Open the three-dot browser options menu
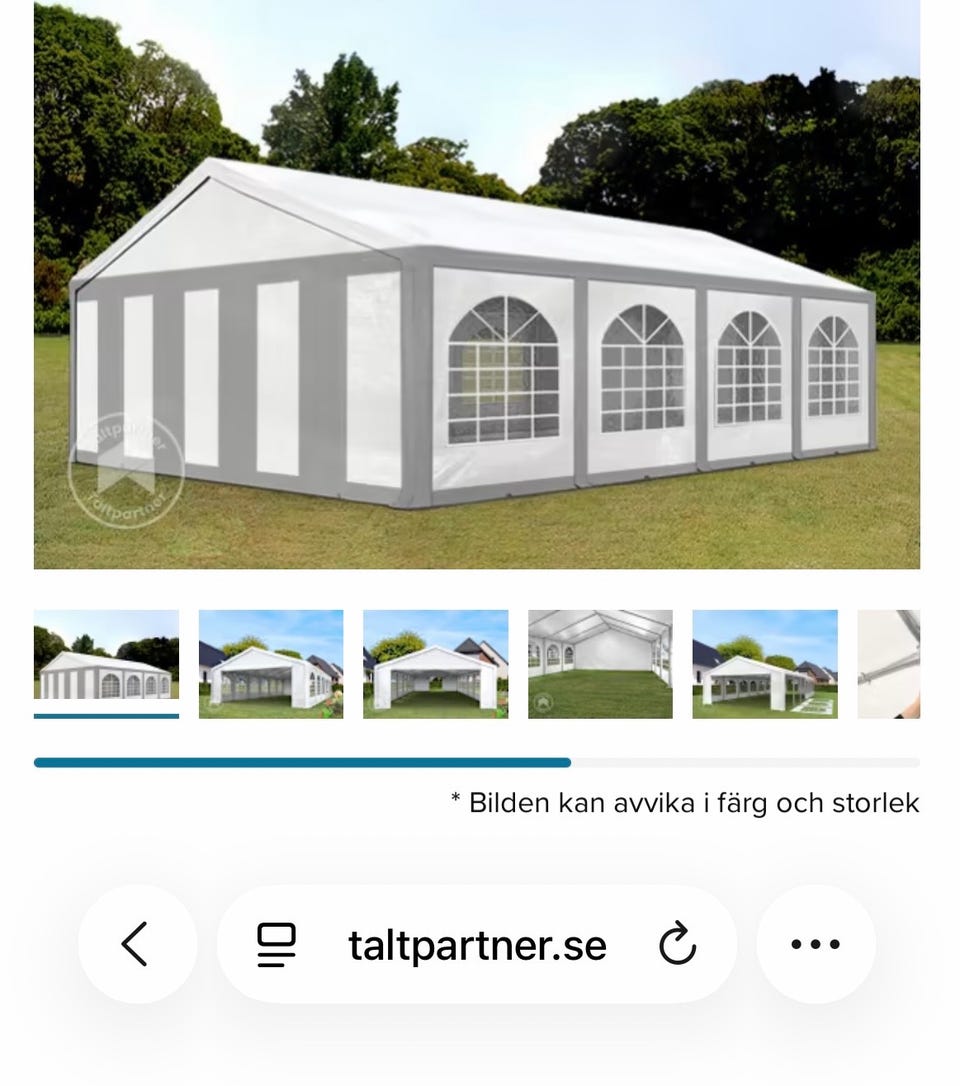The image size is (960, 1086). 817,942
